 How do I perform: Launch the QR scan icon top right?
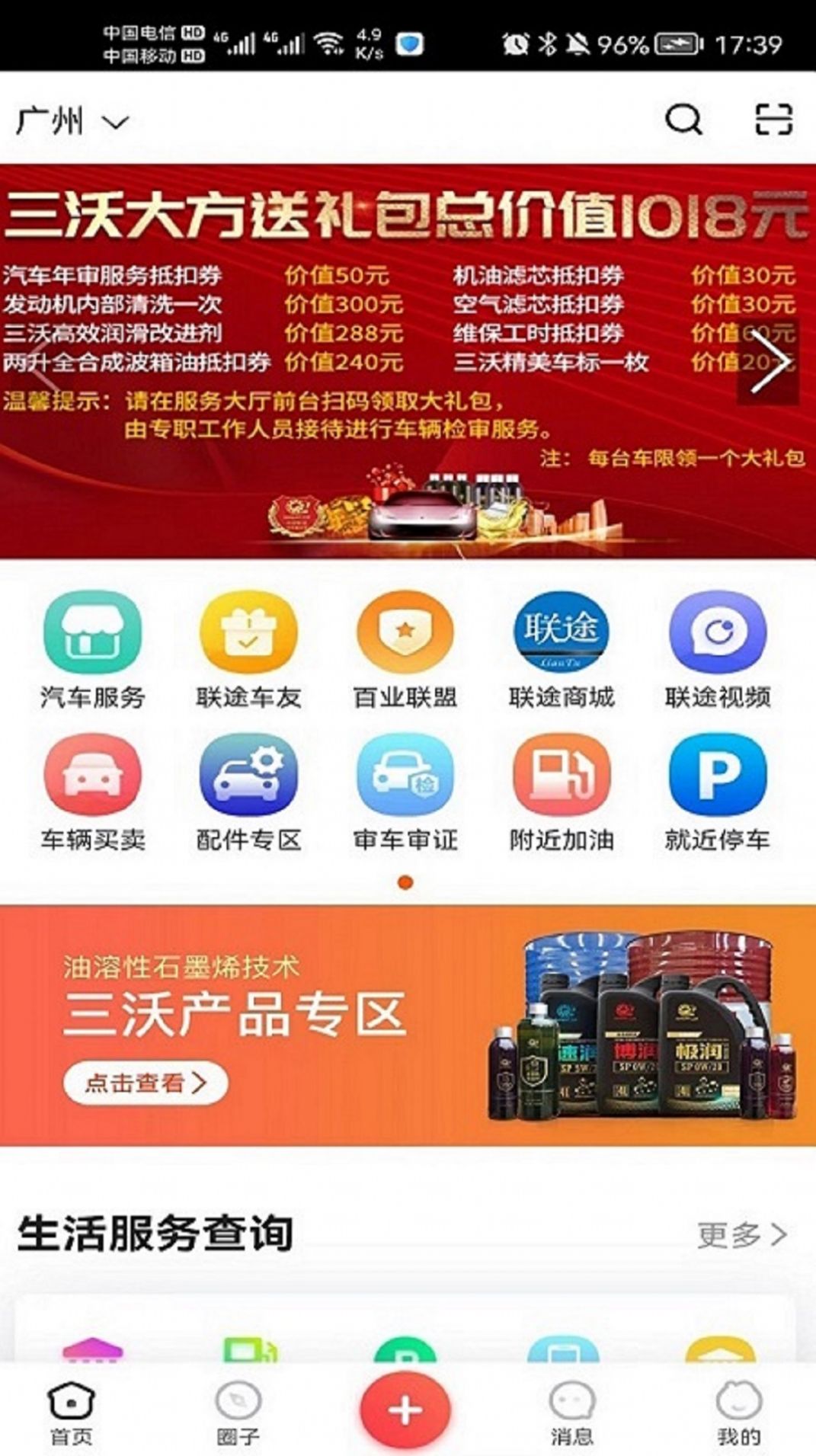pyautogui.click(x=770, y=120)
